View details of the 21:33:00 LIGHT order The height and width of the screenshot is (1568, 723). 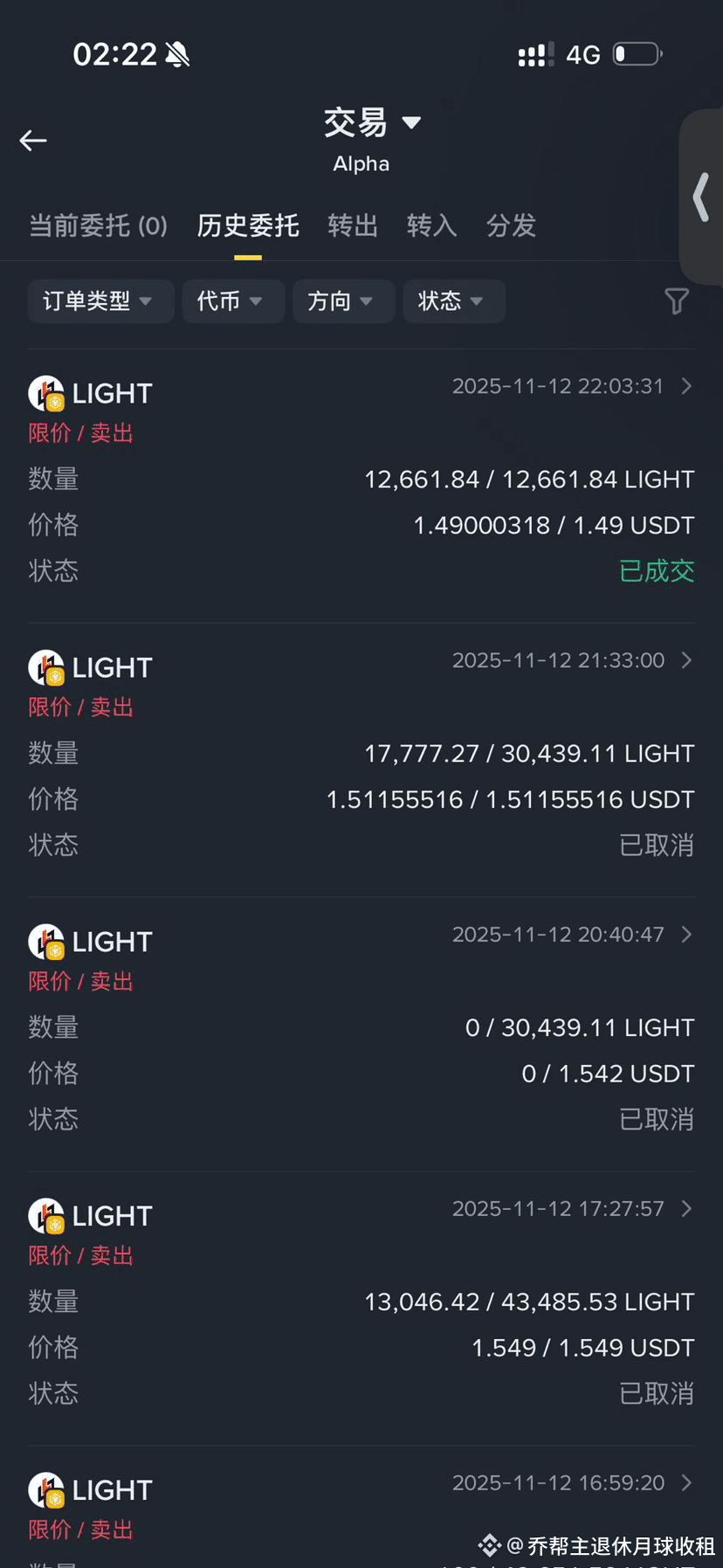click(x=686, y=660)
